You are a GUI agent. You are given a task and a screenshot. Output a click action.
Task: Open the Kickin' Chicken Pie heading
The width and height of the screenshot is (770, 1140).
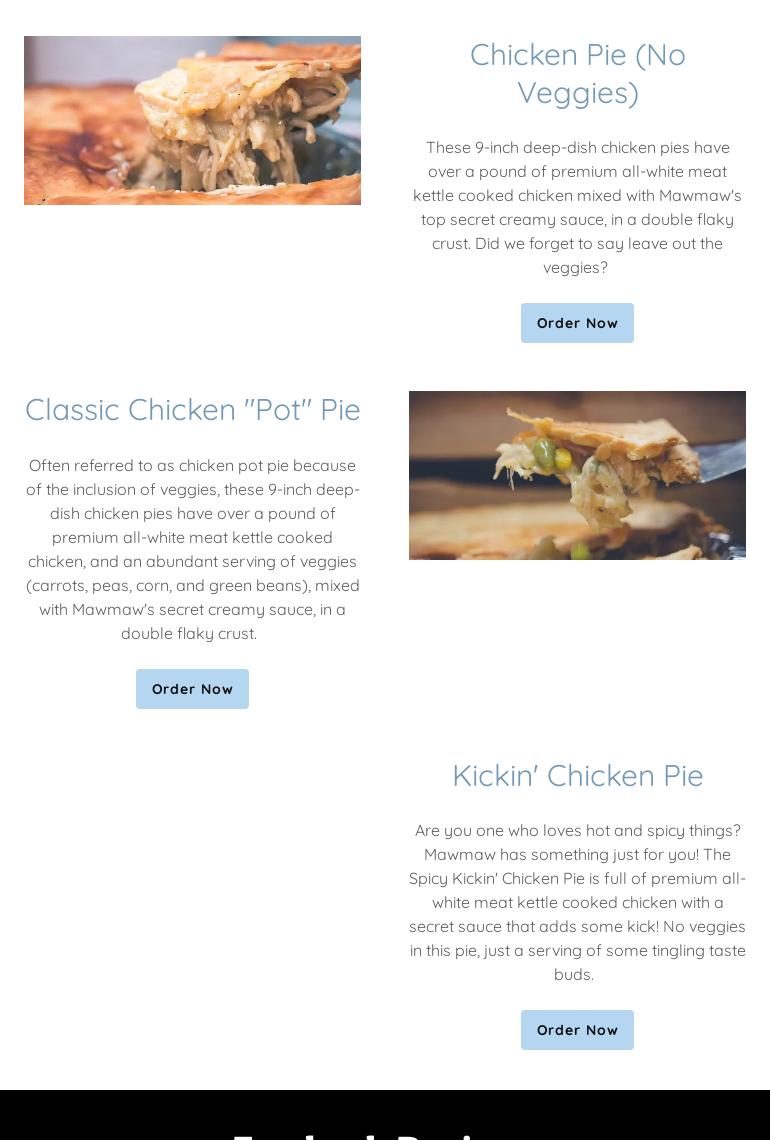click(x=577, y=775)
